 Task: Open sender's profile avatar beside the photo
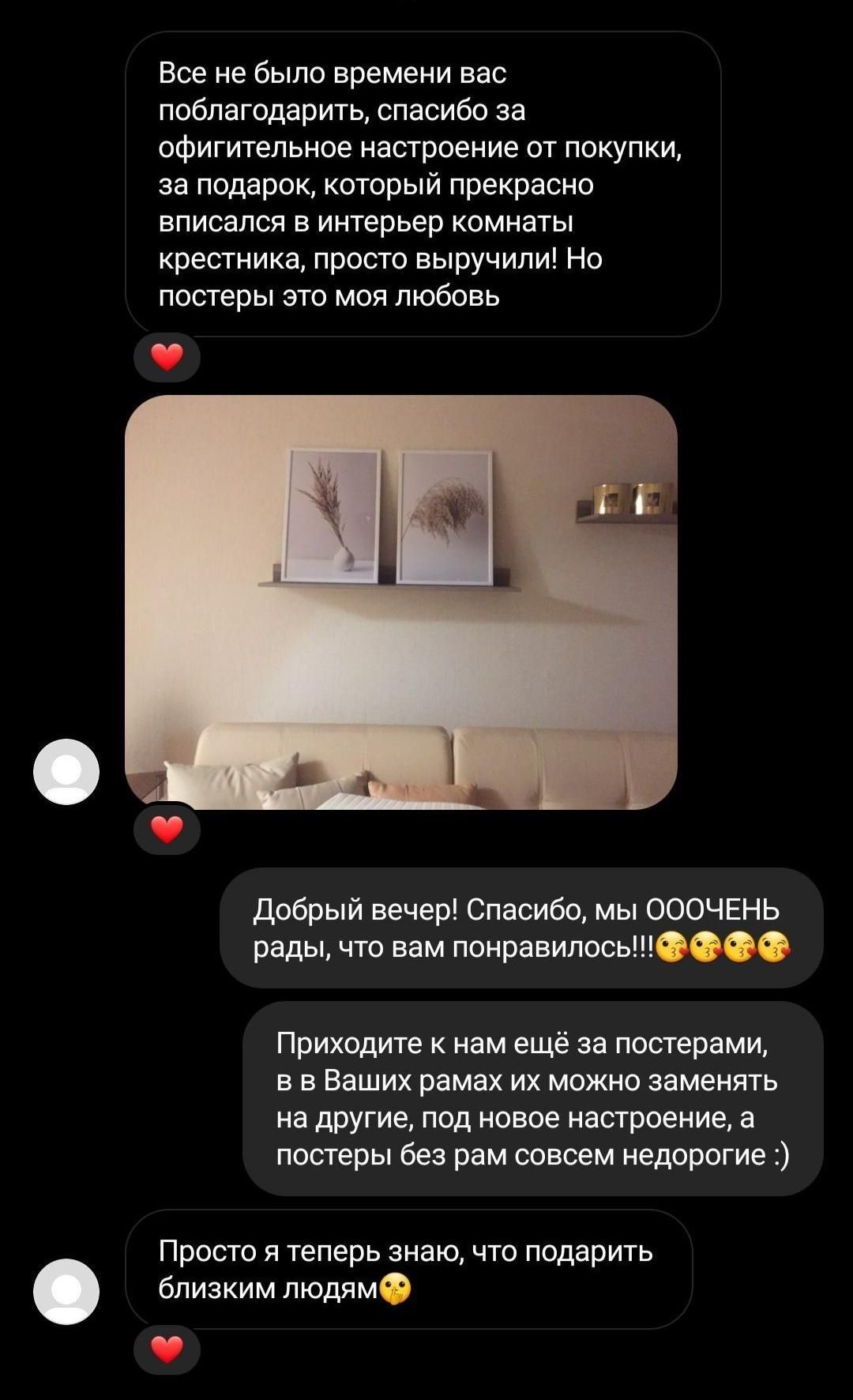[x=66, y=772]
